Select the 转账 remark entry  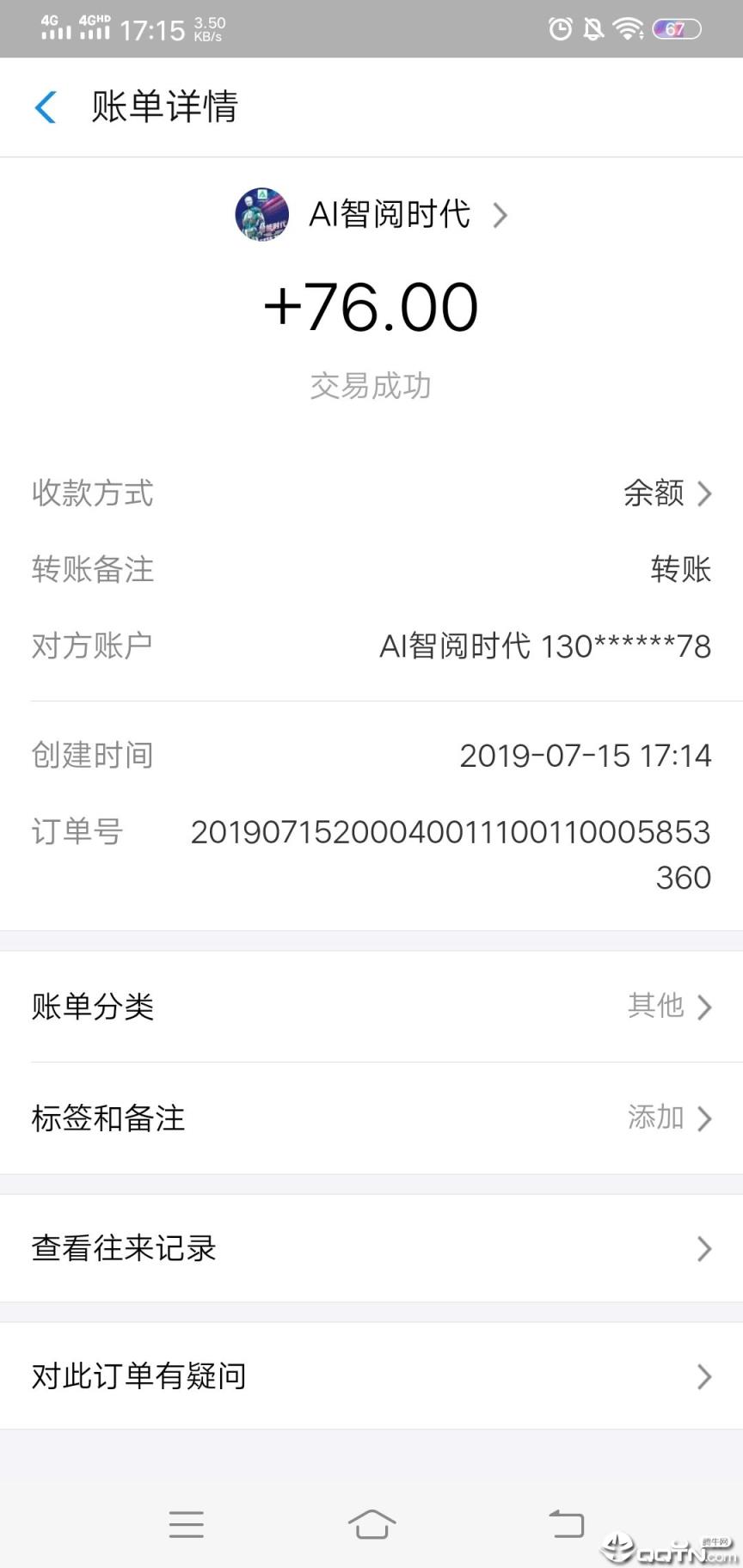pyautogui.click(x=679, y=570)
